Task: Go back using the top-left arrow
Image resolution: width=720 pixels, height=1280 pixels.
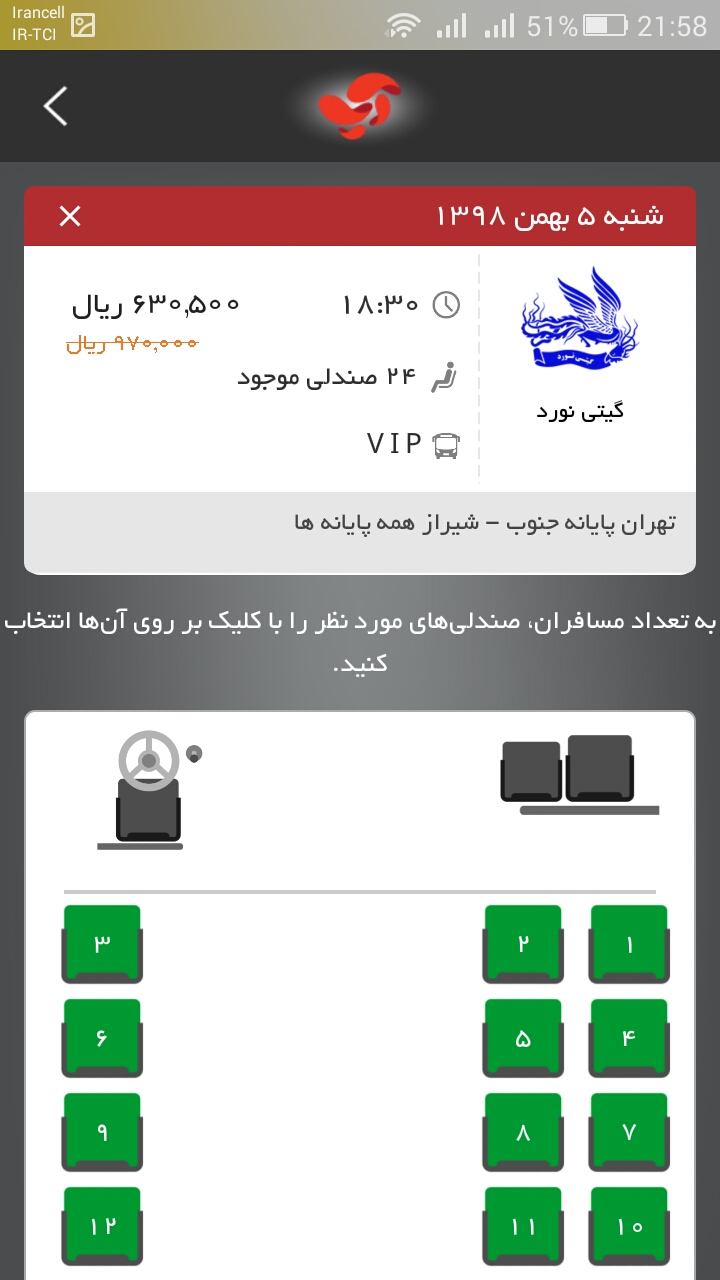Action: click(x=55, y=106)
